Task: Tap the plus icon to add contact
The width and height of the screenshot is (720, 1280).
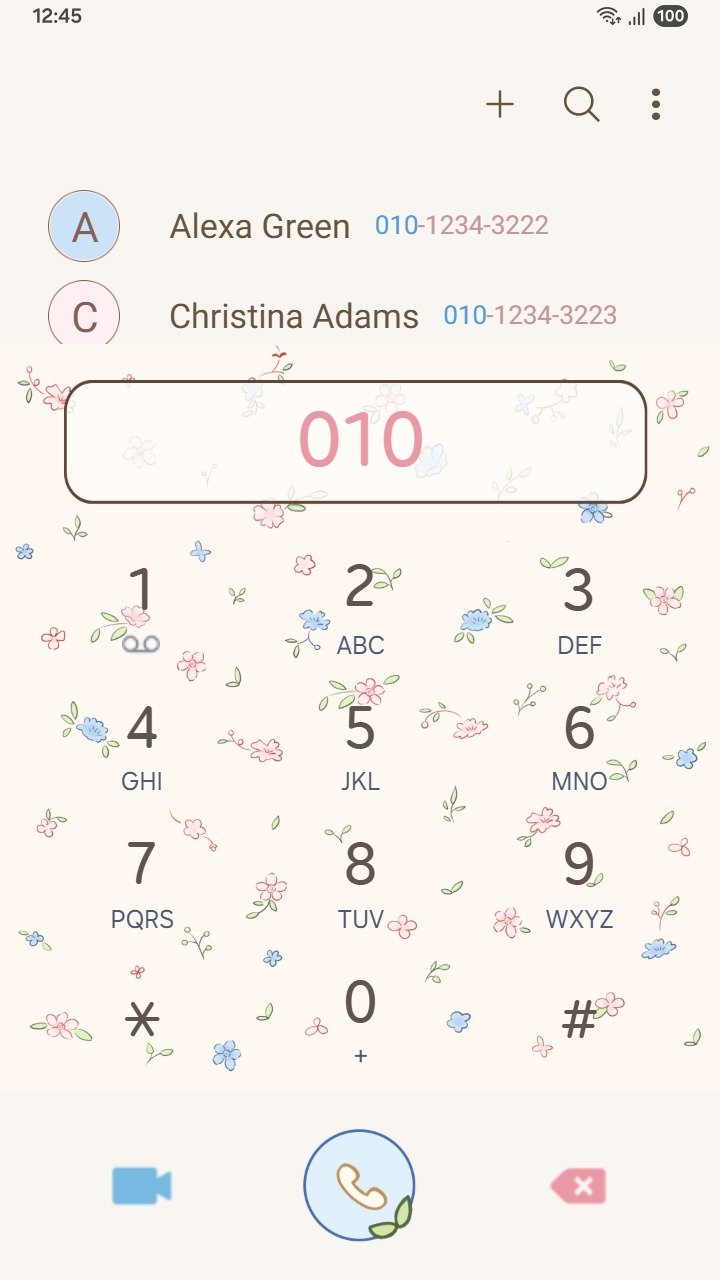Action: point(500,104)
